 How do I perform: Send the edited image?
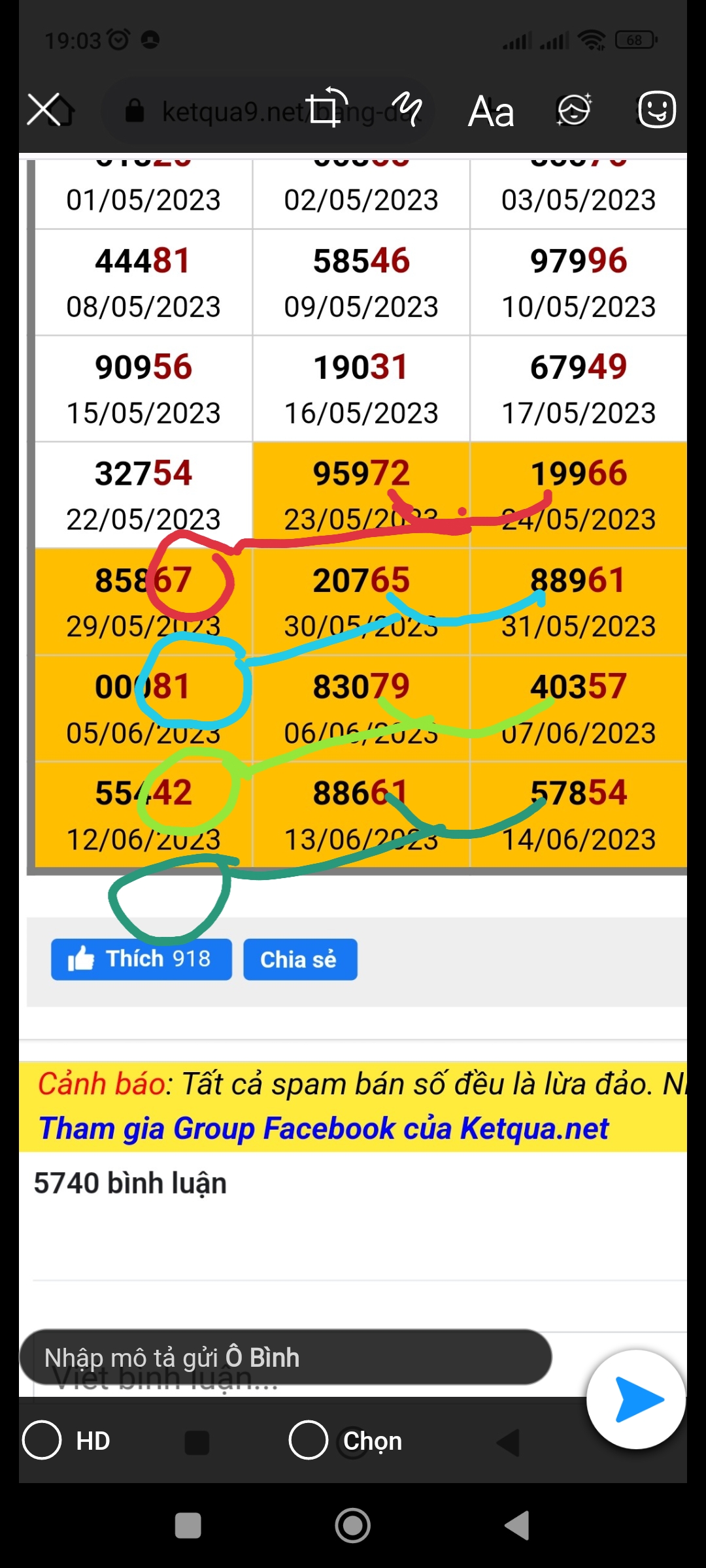click(x=636, y=1399)
